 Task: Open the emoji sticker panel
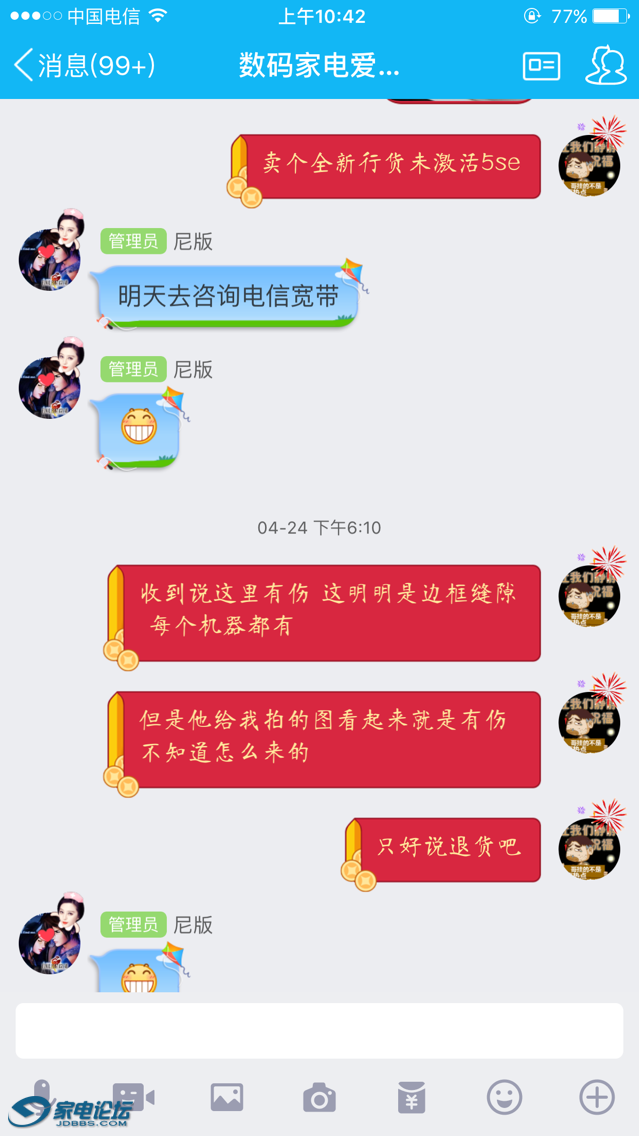tap(504, 1097)
